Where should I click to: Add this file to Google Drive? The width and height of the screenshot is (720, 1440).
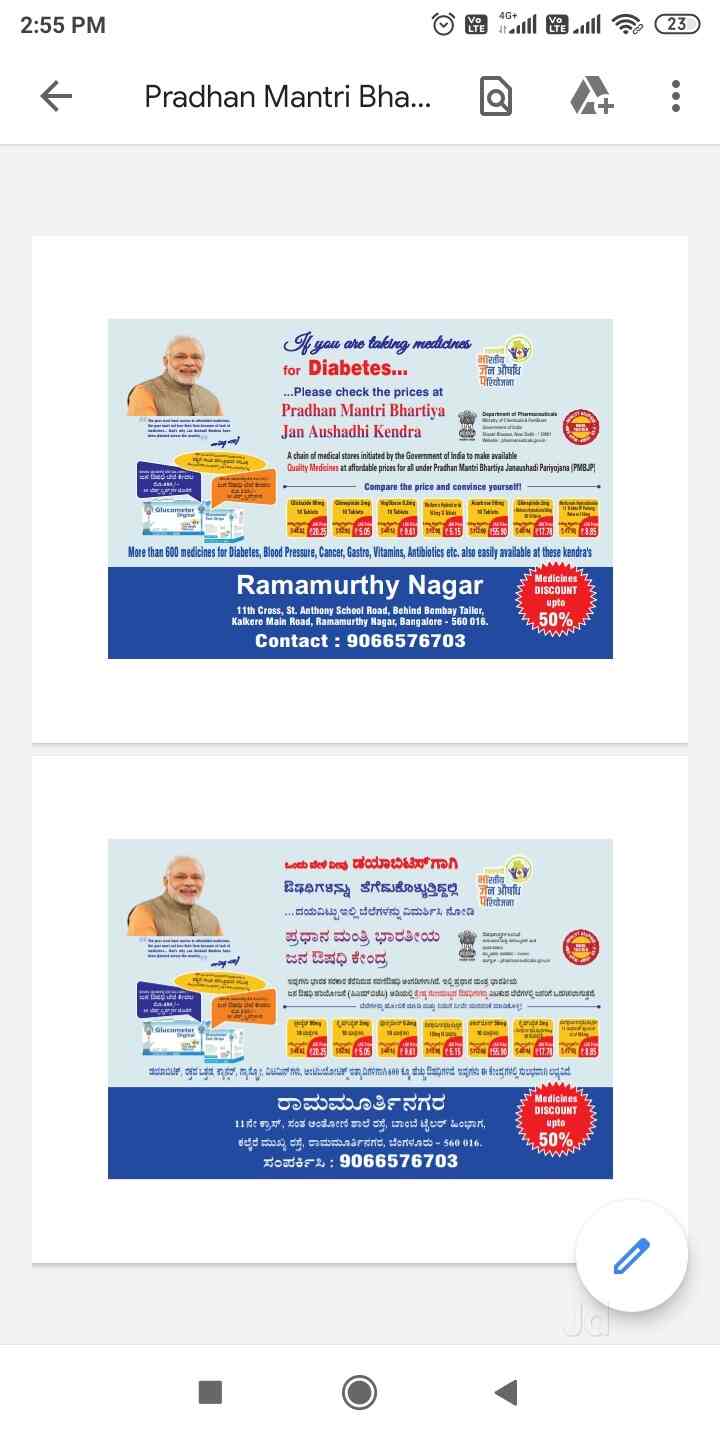[591, 96]
